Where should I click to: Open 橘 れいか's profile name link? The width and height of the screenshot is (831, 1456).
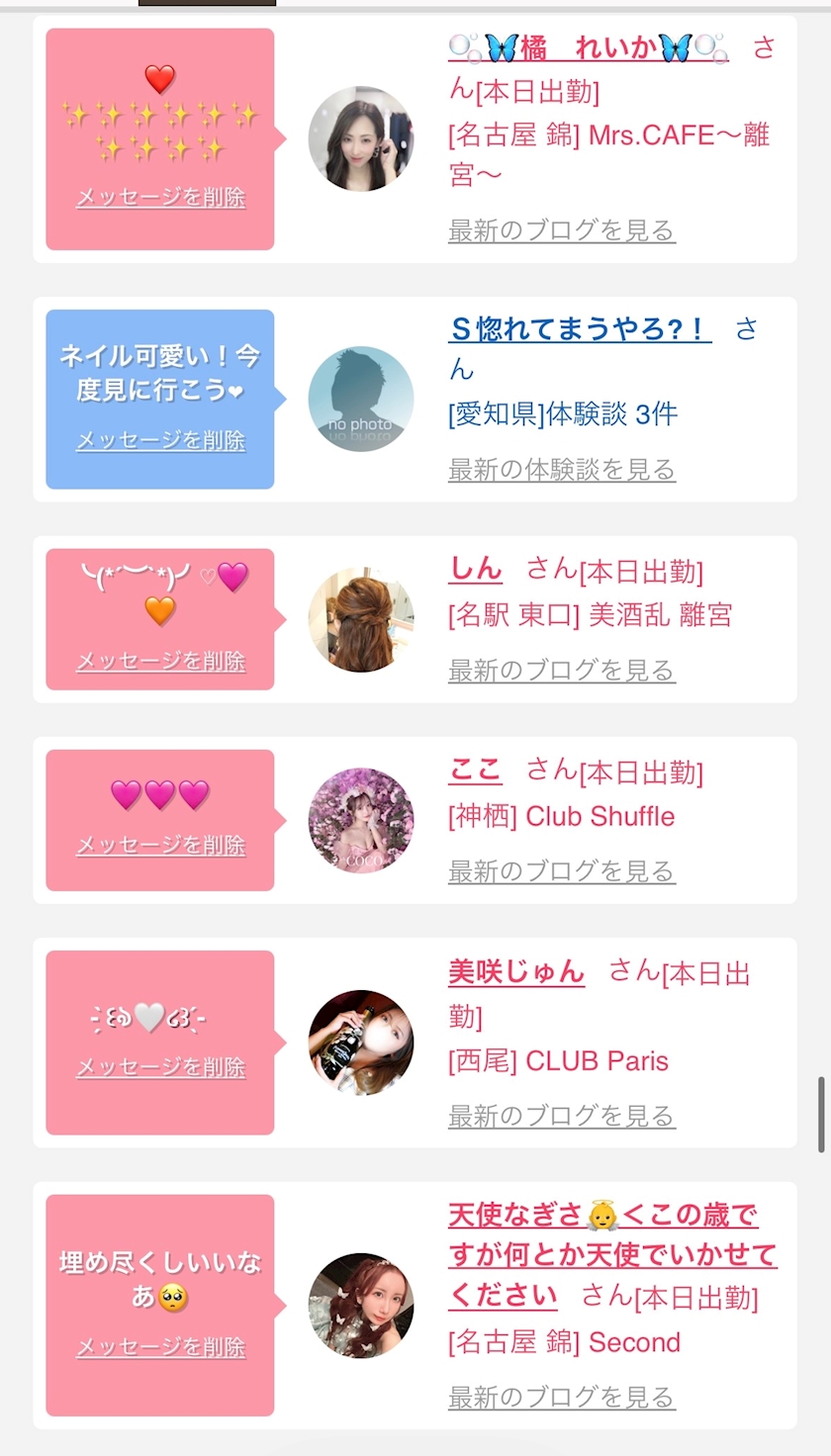(x=588, y=48)
